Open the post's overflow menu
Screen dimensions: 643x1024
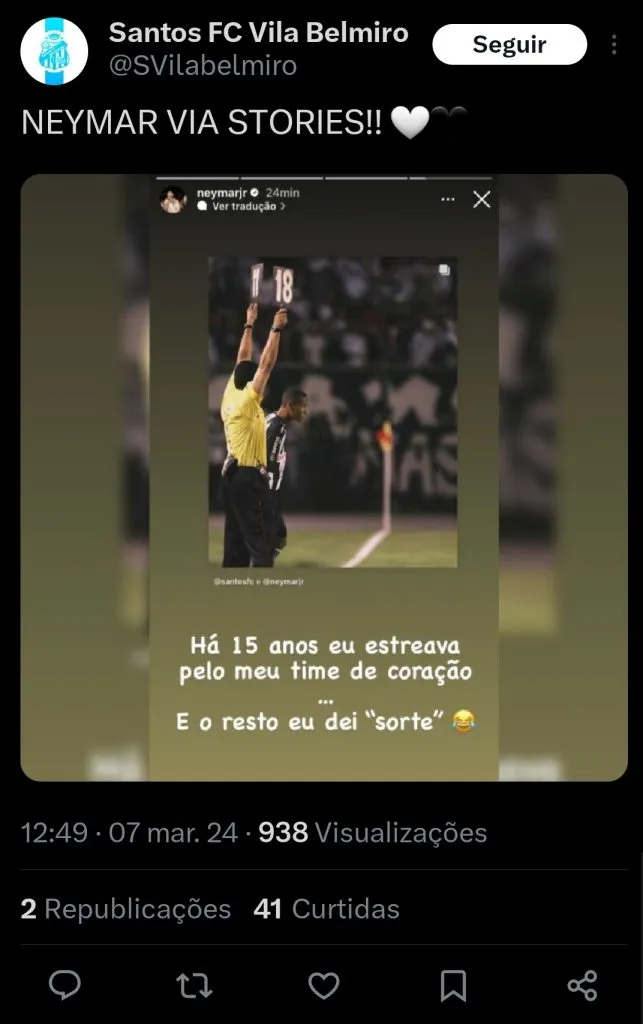[614, 45]
